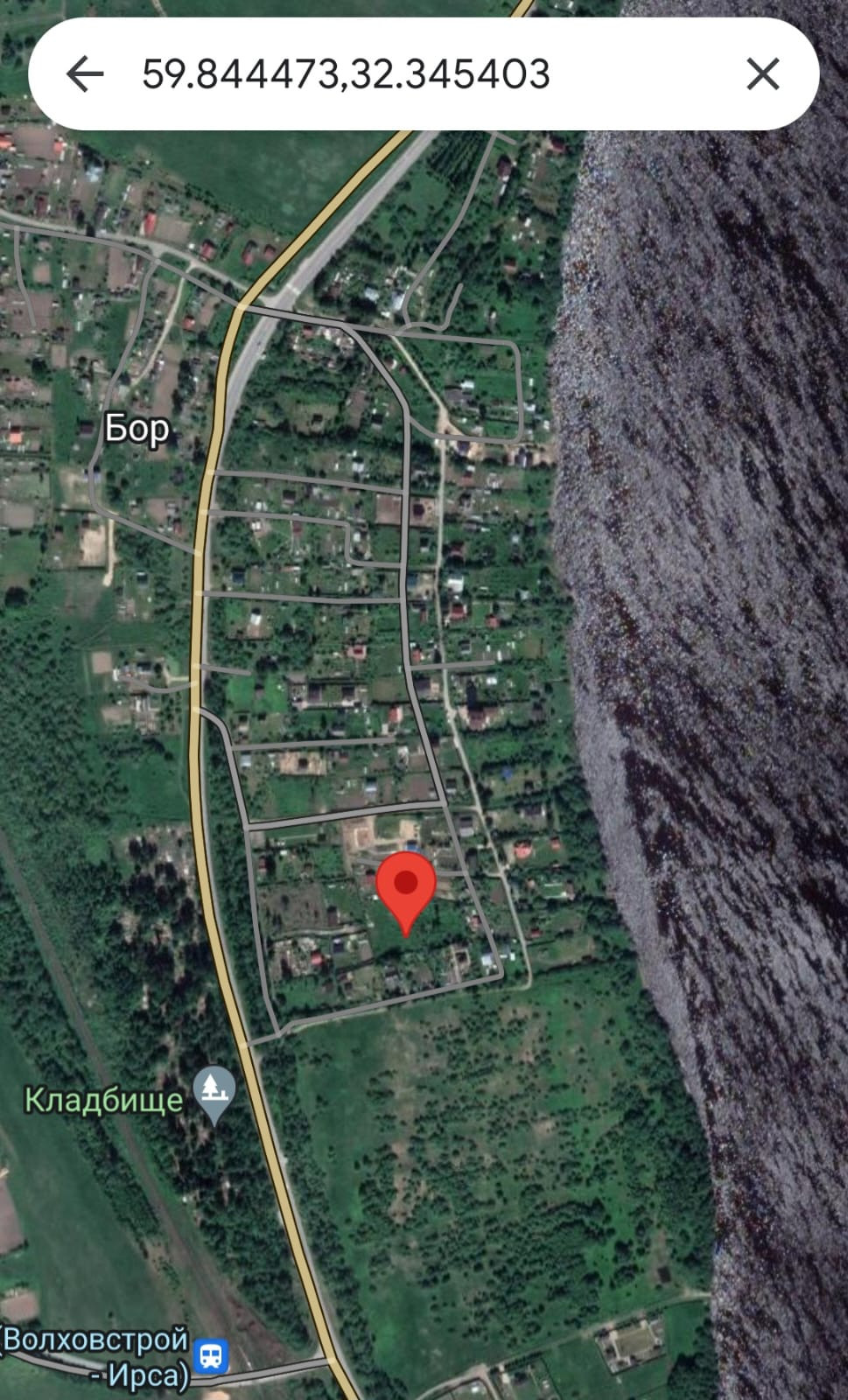848x1400 pixels.
Task: Go back using the search bar arrow
Action: pos(85,74)
